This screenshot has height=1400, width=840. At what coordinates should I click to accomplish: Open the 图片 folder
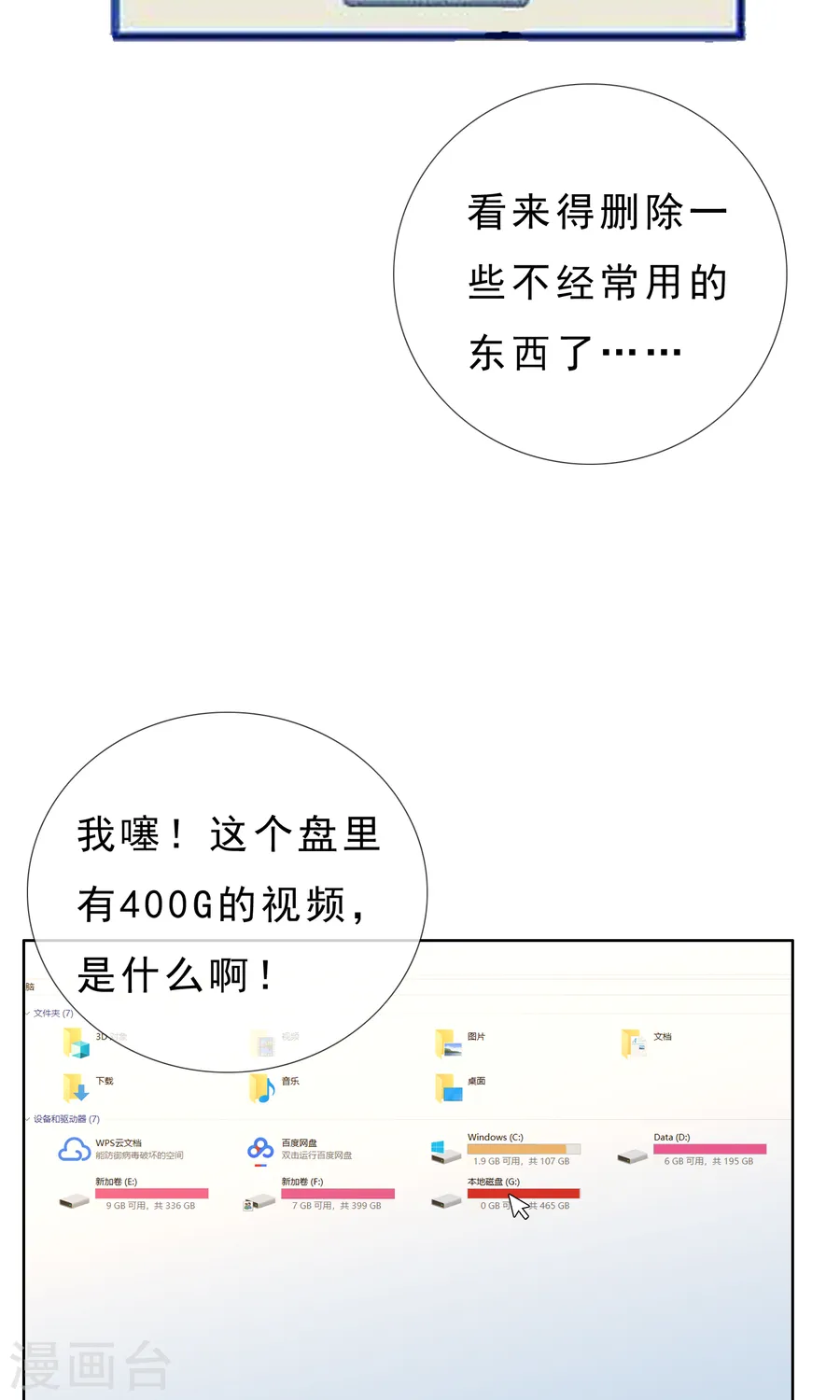pyautogui.click(x=448, y=1043)
